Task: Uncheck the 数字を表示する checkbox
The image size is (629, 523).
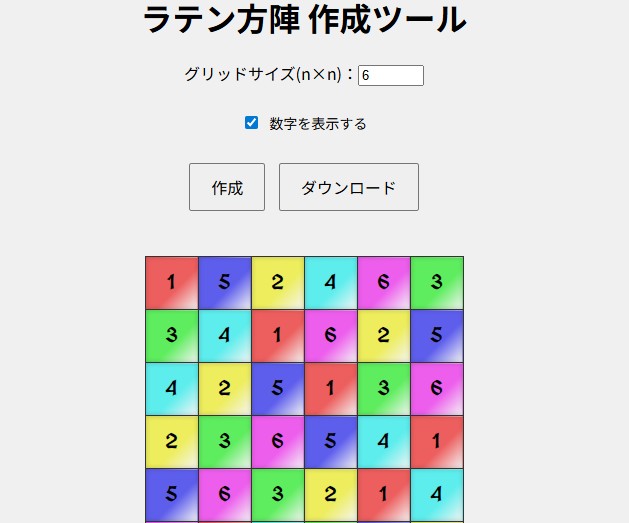Action: tap(252, 123)
